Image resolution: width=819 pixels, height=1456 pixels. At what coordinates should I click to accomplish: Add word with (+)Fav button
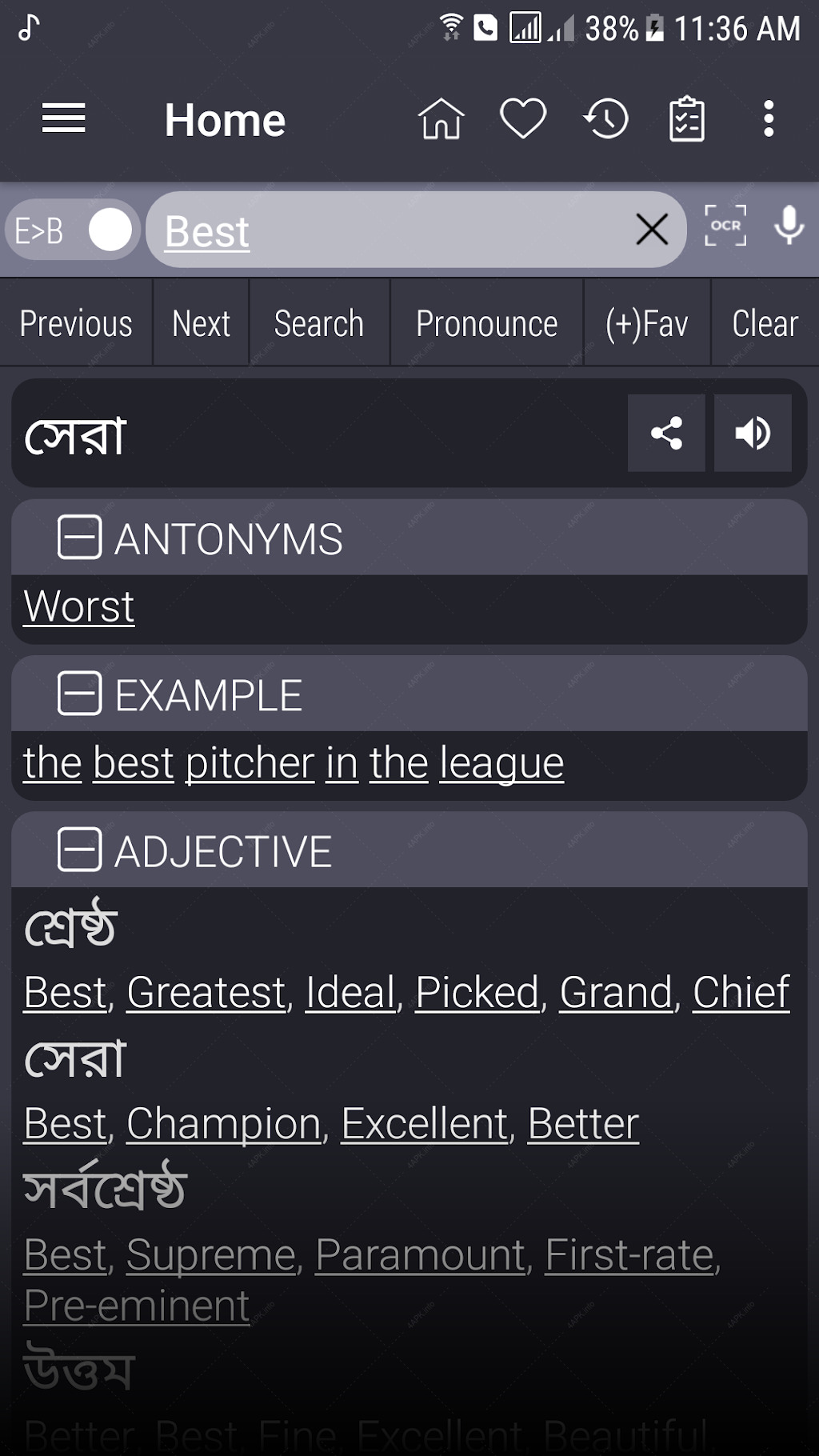click(x=647, y=323)
